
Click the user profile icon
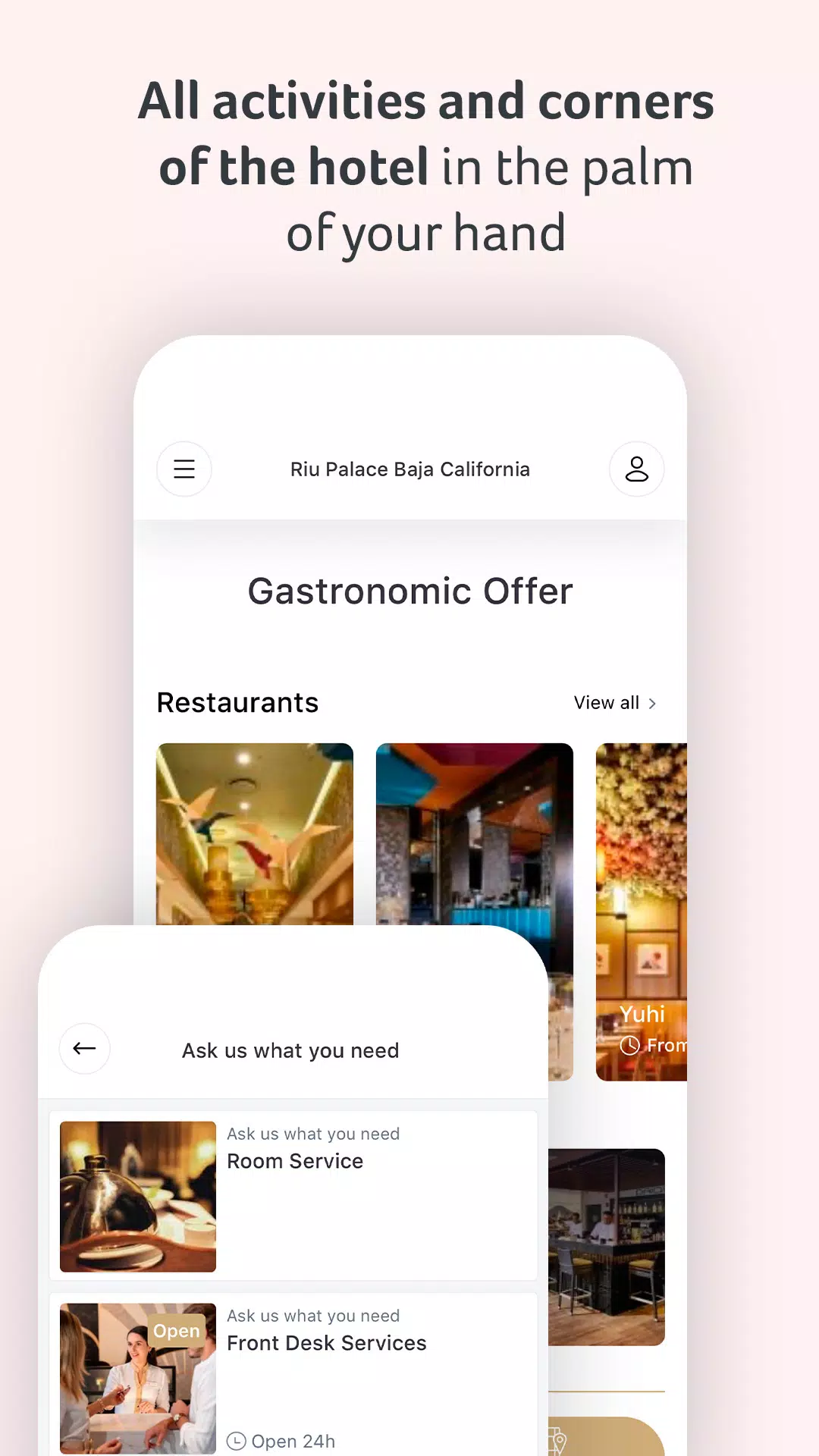[636, 469]
